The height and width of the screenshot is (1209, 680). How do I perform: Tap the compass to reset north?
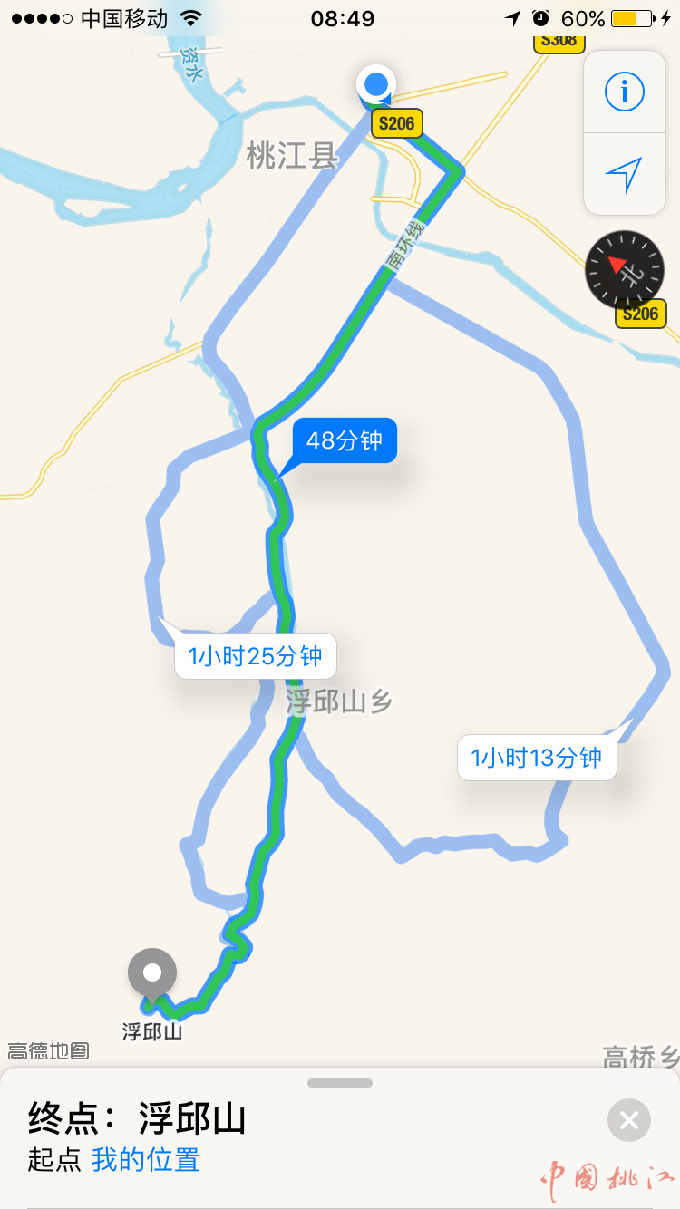coord(625,269)
